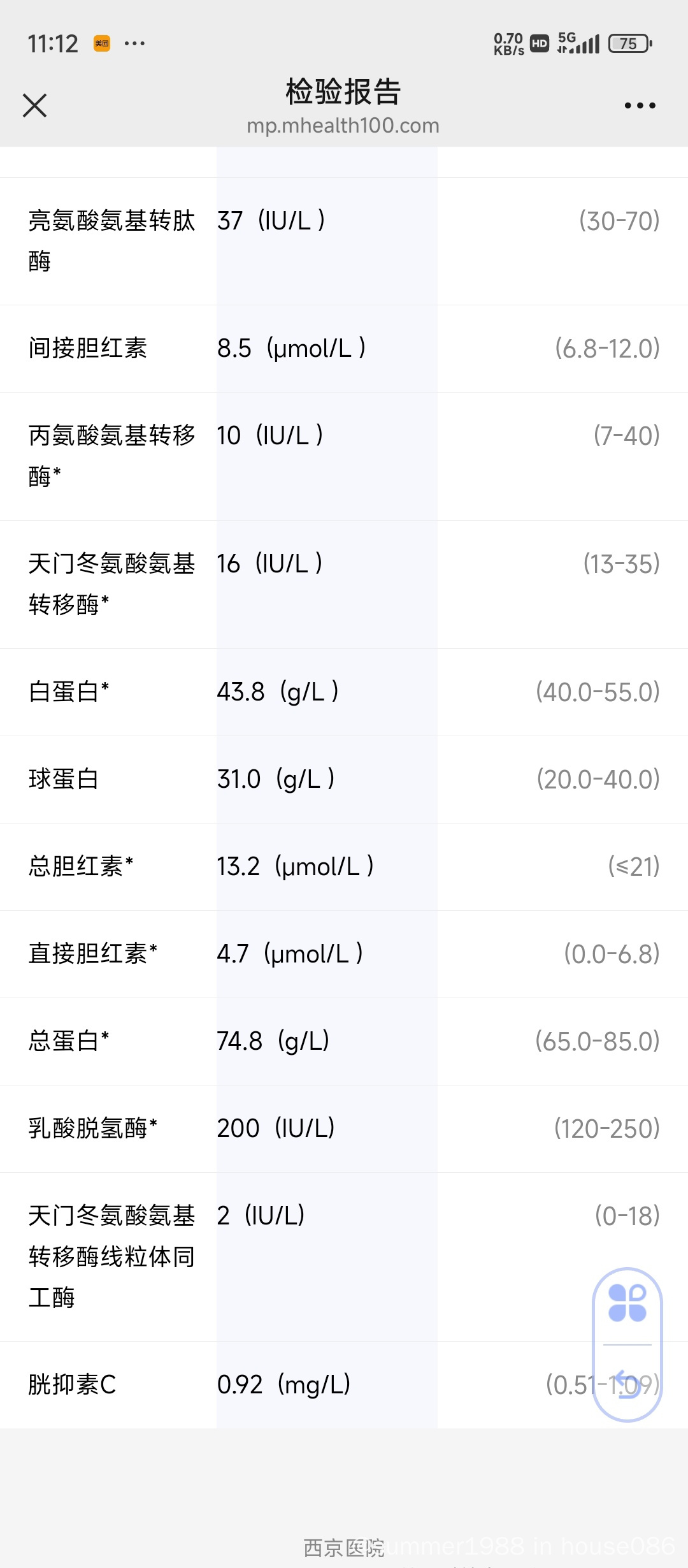Open the three-dot overflow menu

tap(640, 106)
